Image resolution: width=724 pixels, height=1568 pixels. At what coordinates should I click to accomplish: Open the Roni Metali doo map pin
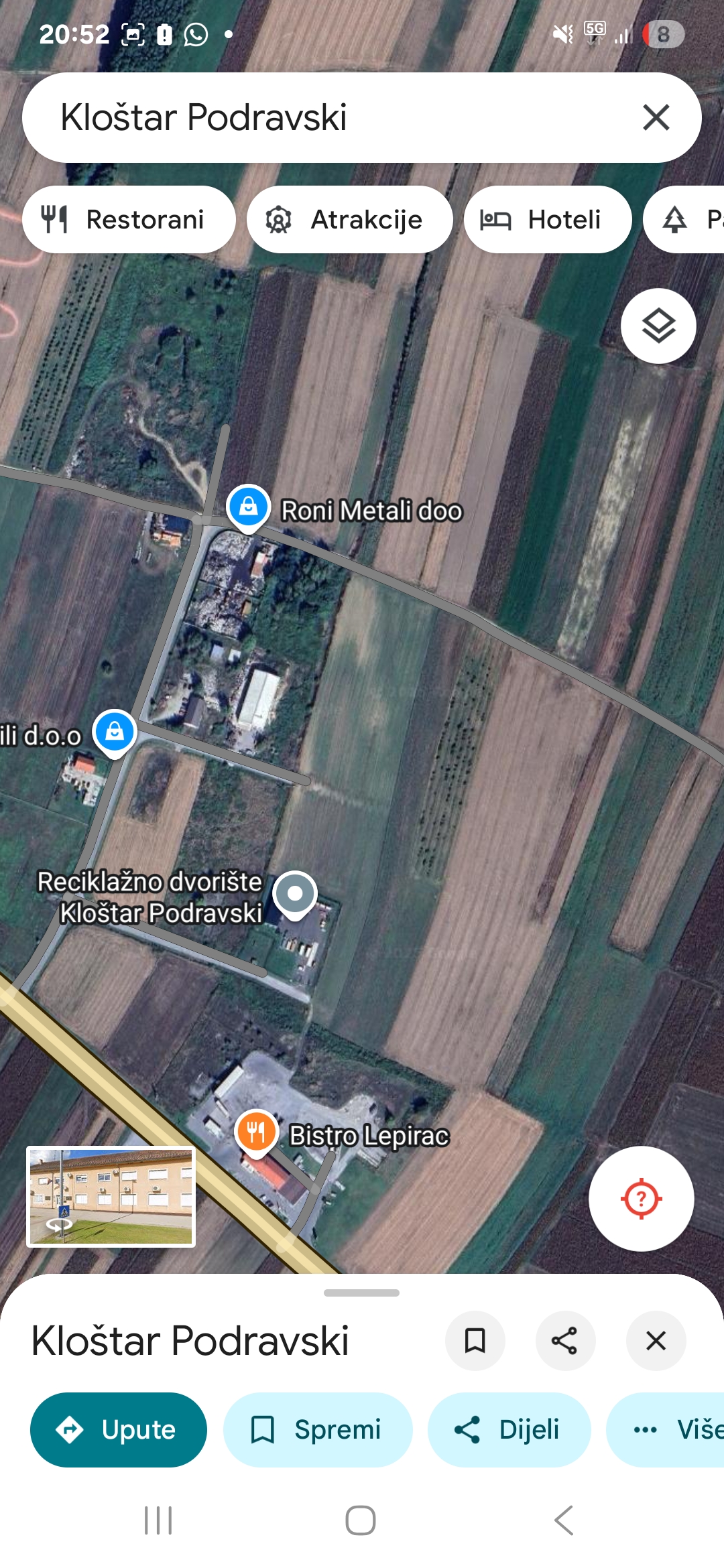tap(249, 507)
